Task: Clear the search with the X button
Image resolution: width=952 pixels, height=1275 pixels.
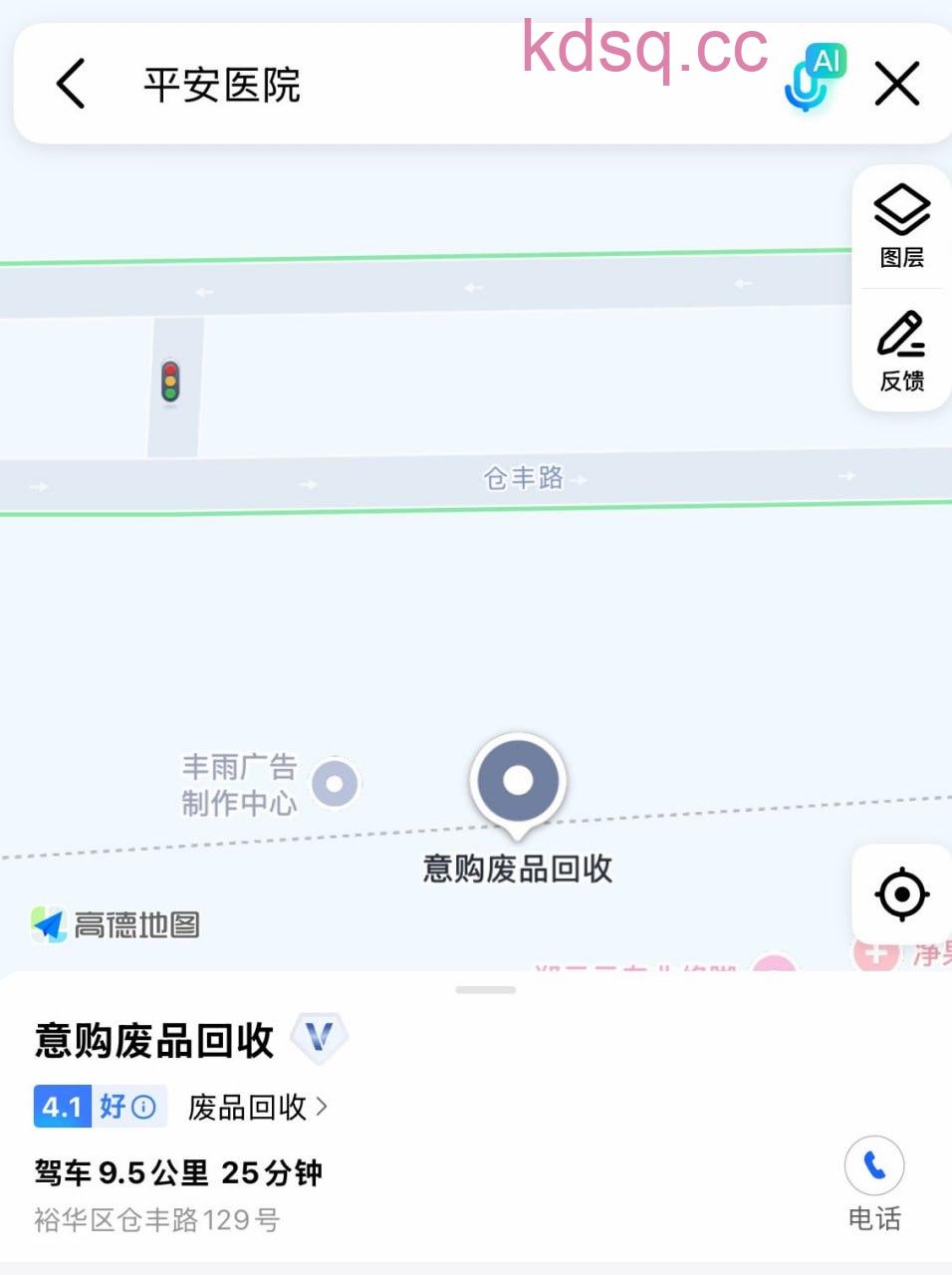Action: pyautogui.click(x=896, y=84)
